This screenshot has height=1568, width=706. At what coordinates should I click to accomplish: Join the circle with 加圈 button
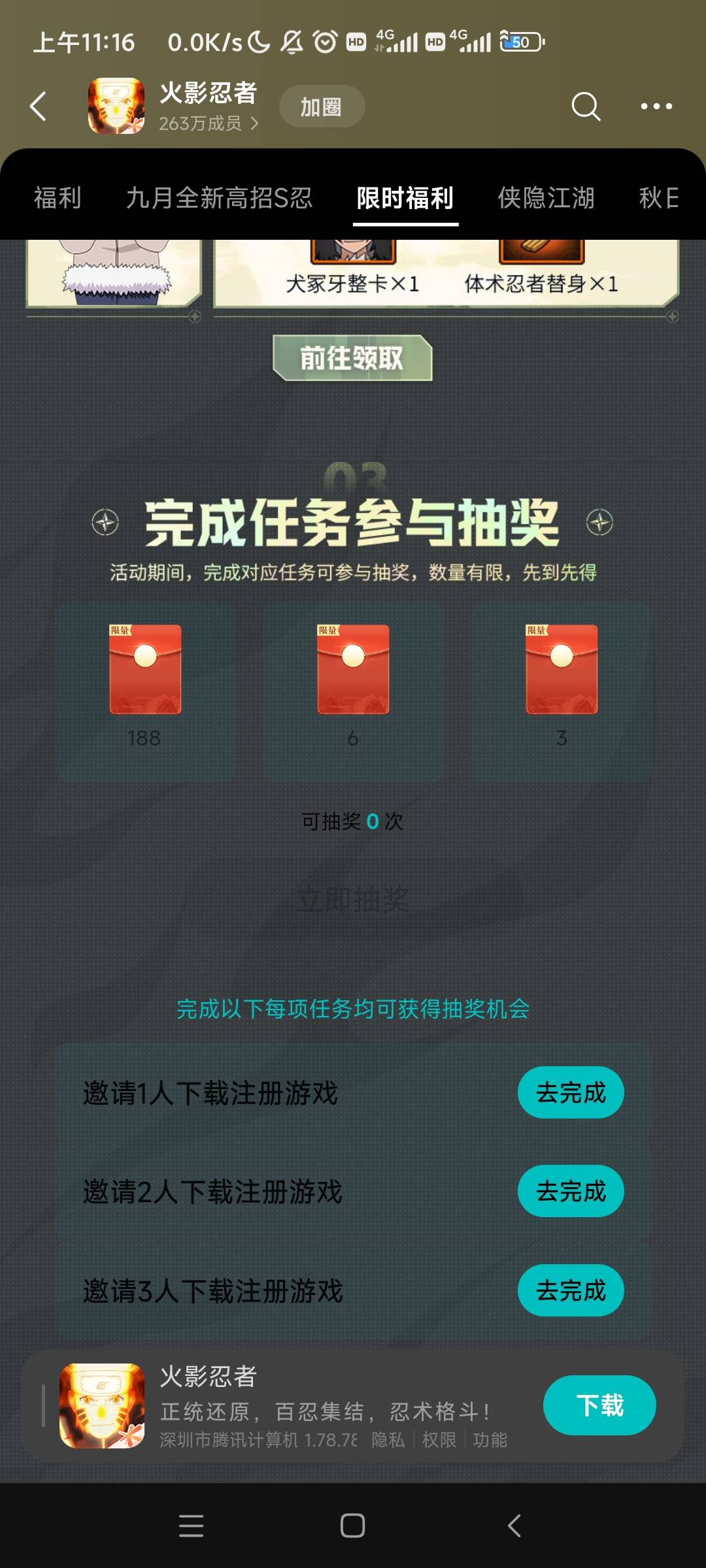tap(322, 106)
